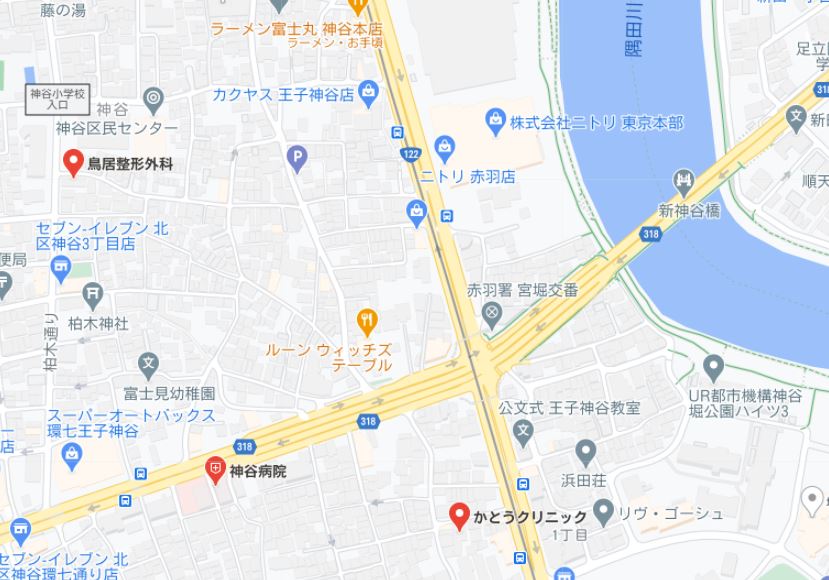Open the parking lot P marker

pos(296,156)
